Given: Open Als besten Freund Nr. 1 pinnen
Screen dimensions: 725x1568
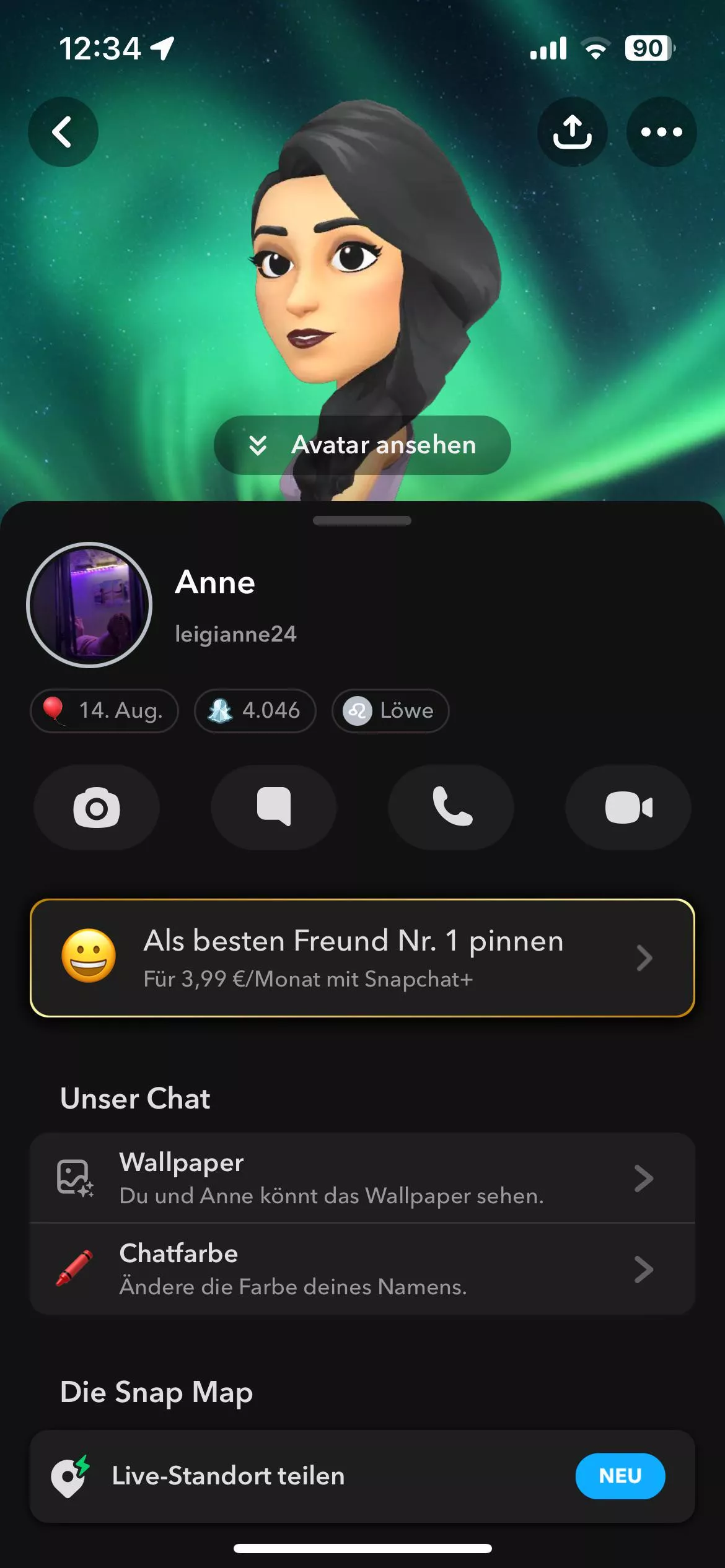Looking at the screenshot, I should pyautogui.click(x=362, y=958).
